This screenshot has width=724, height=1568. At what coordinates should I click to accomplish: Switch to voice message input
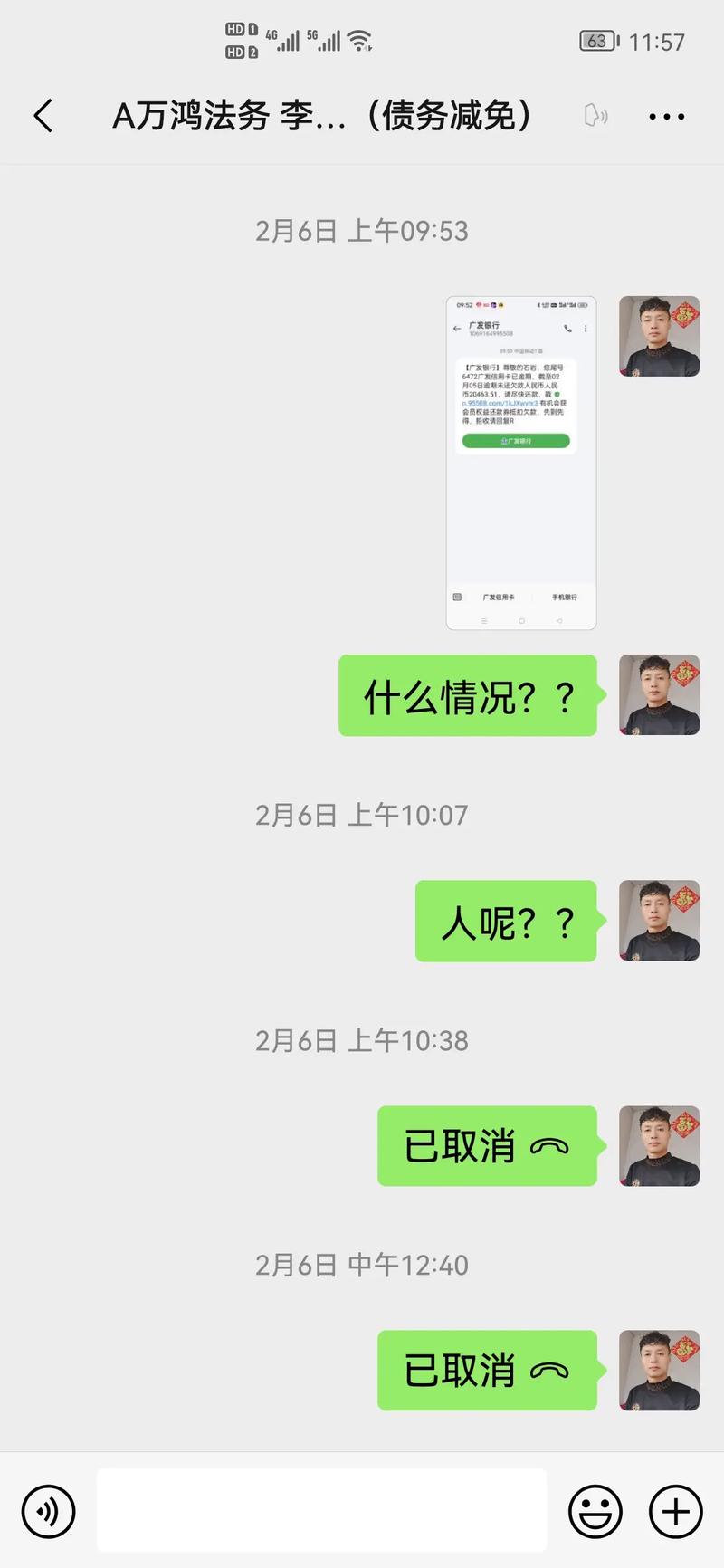(48, 1511)
